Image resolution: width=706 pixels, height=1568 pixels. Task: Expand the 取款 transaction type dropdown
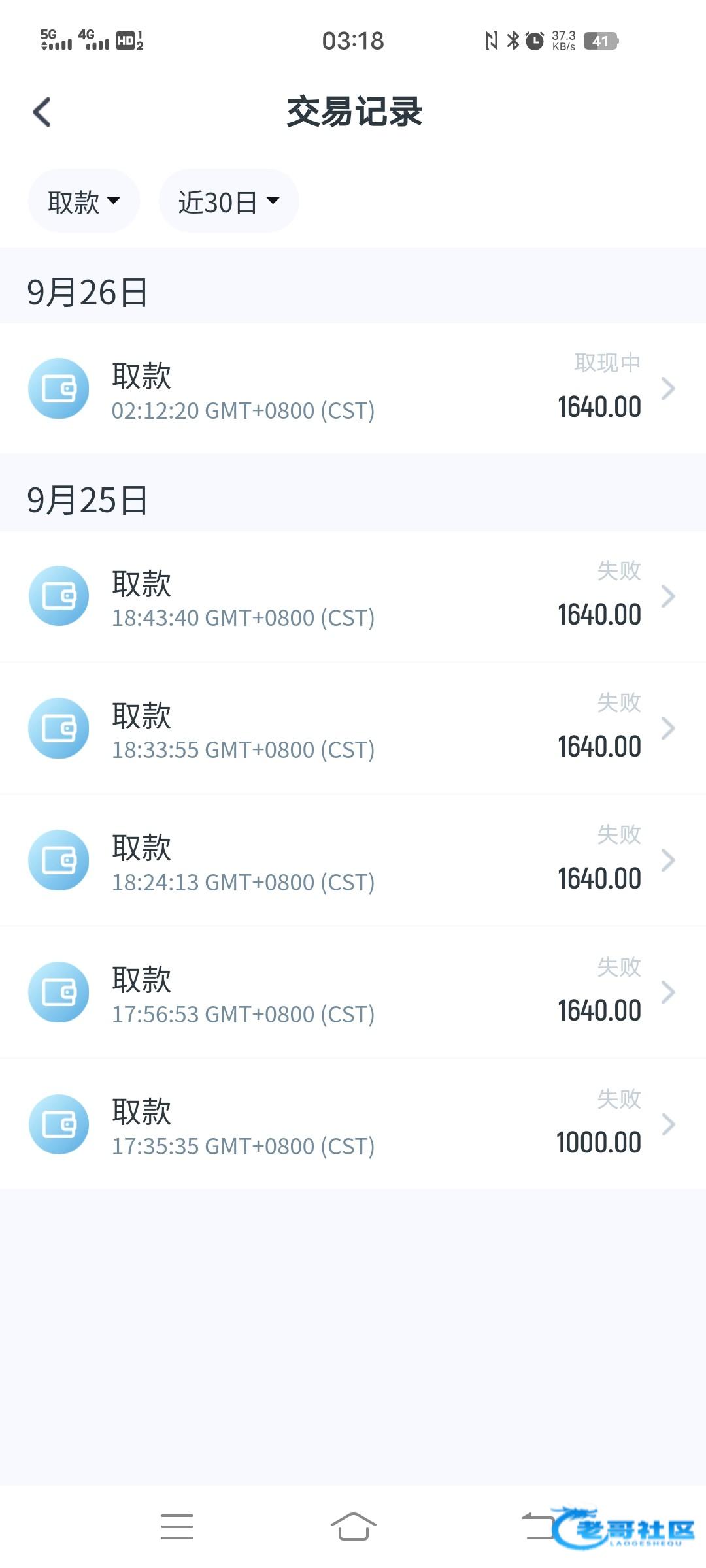pos(84,201)
